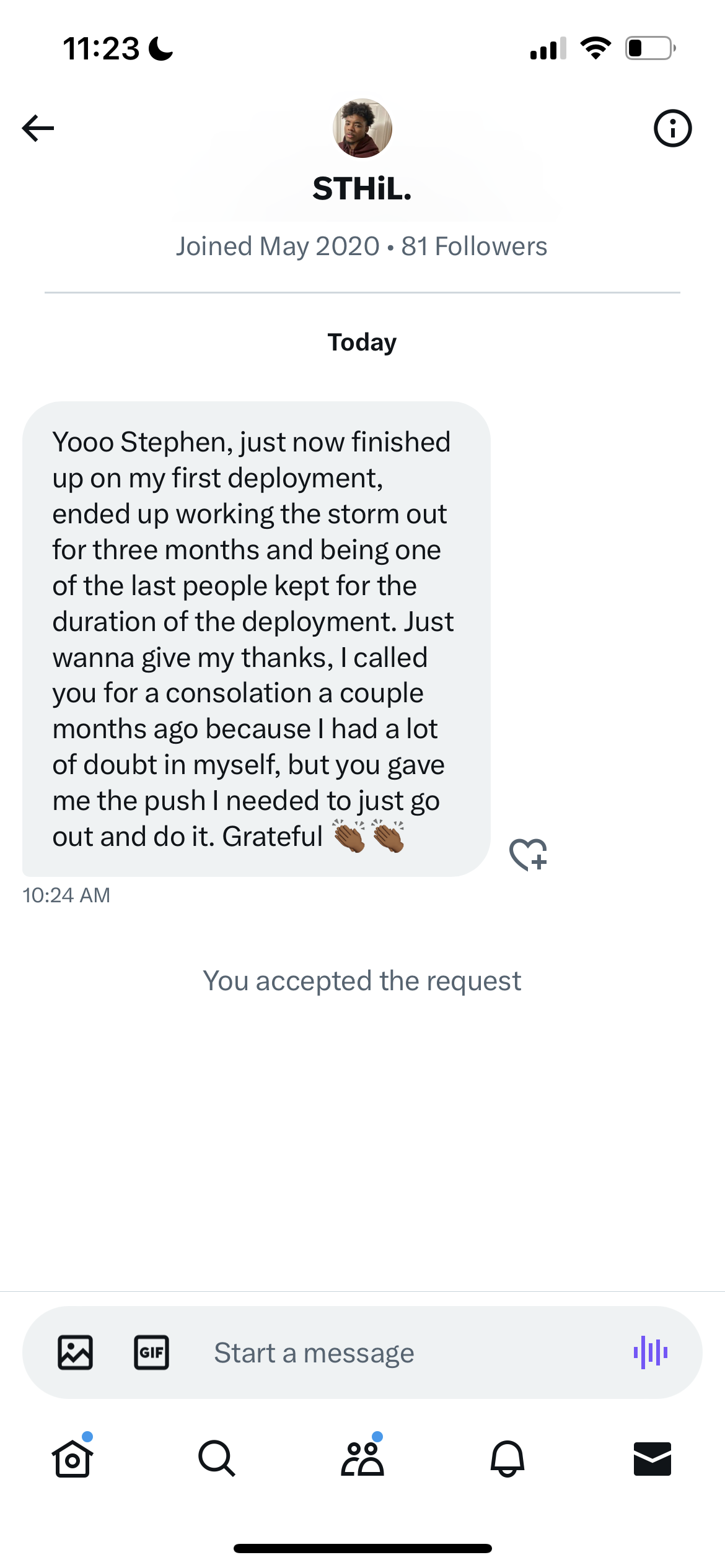Viewport: 725px width, 1568px height.
Task: Open the notifications bell tab
Action: 507,1458
